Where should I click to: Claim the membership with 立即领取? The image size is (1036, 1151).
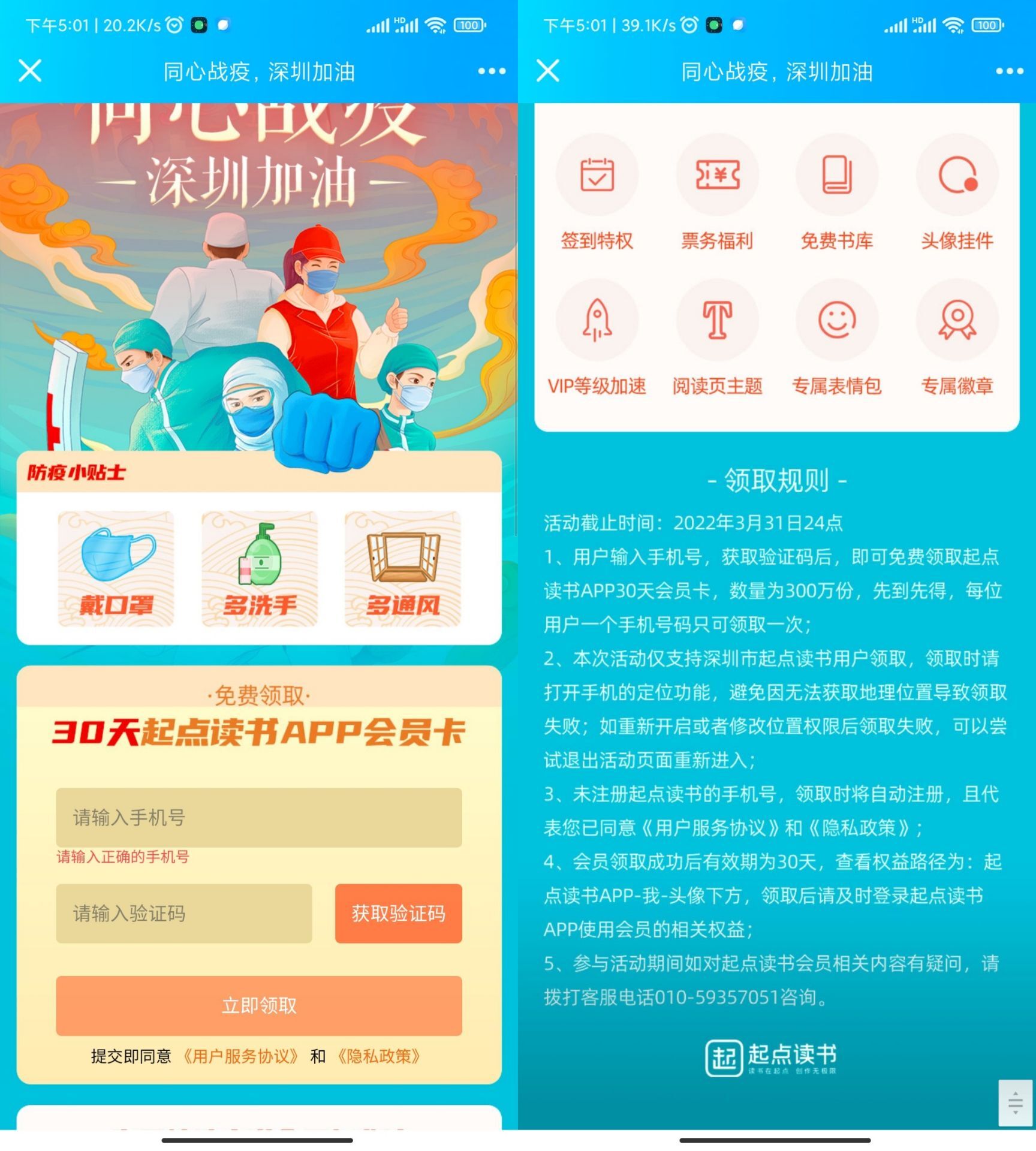pyautogui.click(x=258, y=1005)
